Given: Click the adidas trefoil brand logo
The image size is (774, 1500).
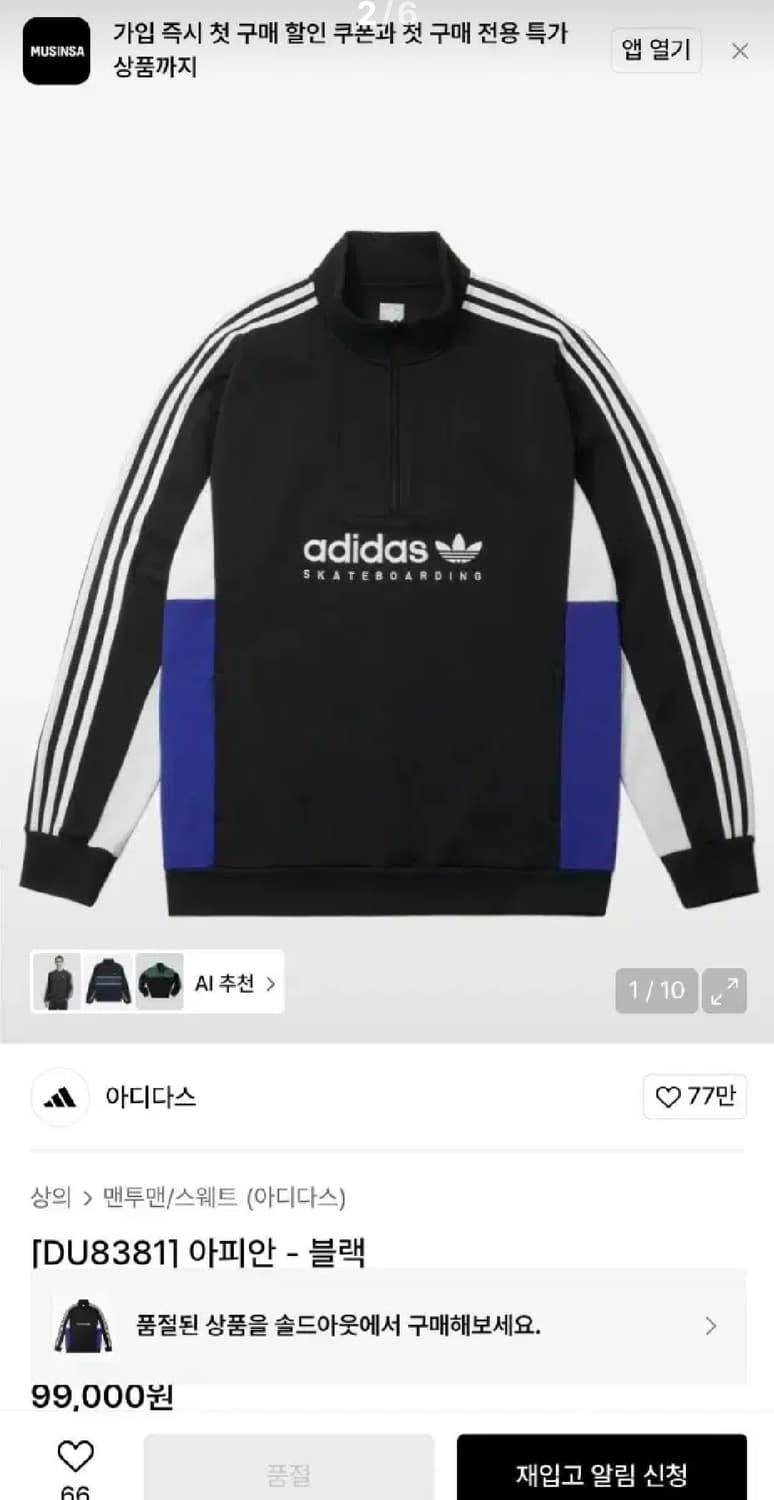Looking at the screenshot, I should 61,1097.
